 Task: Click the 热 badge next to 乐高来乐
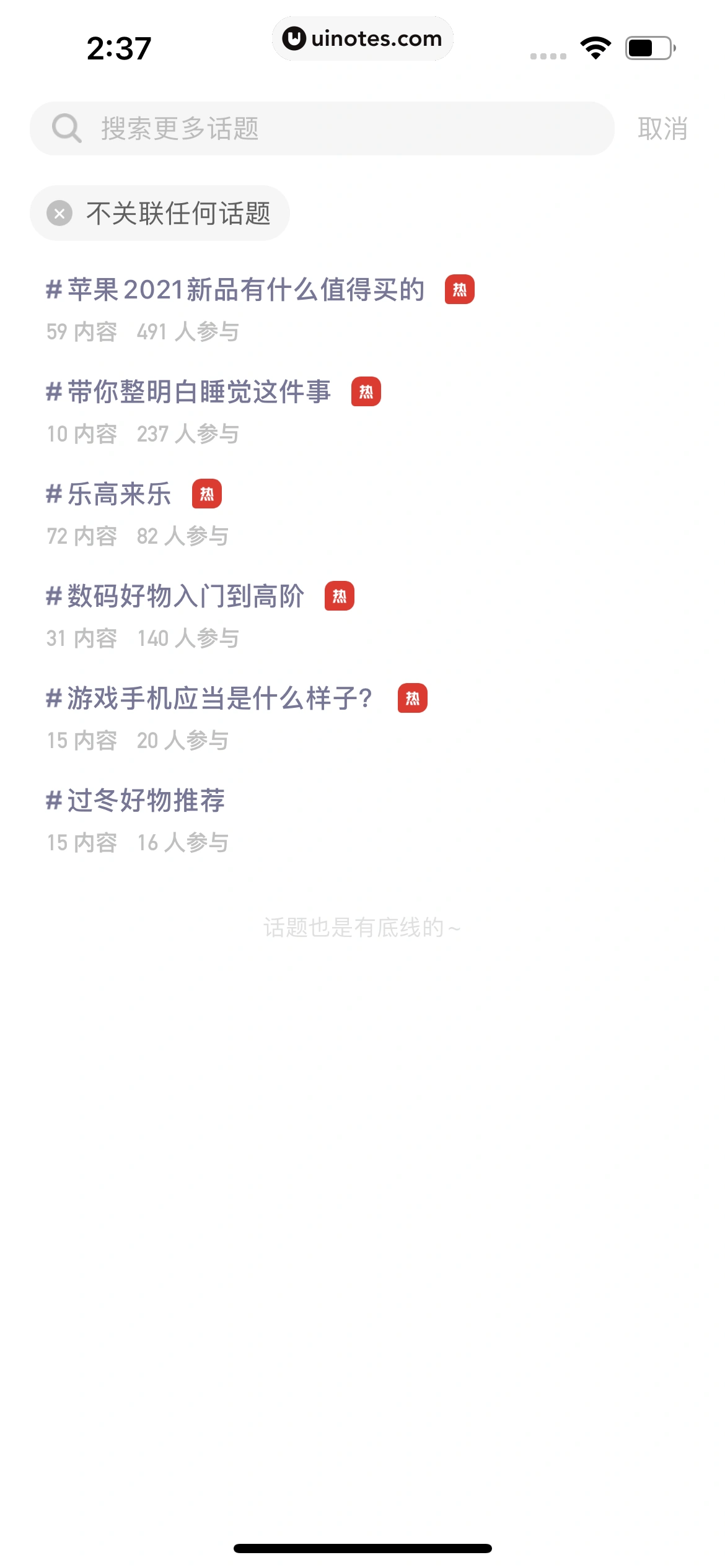208,494
